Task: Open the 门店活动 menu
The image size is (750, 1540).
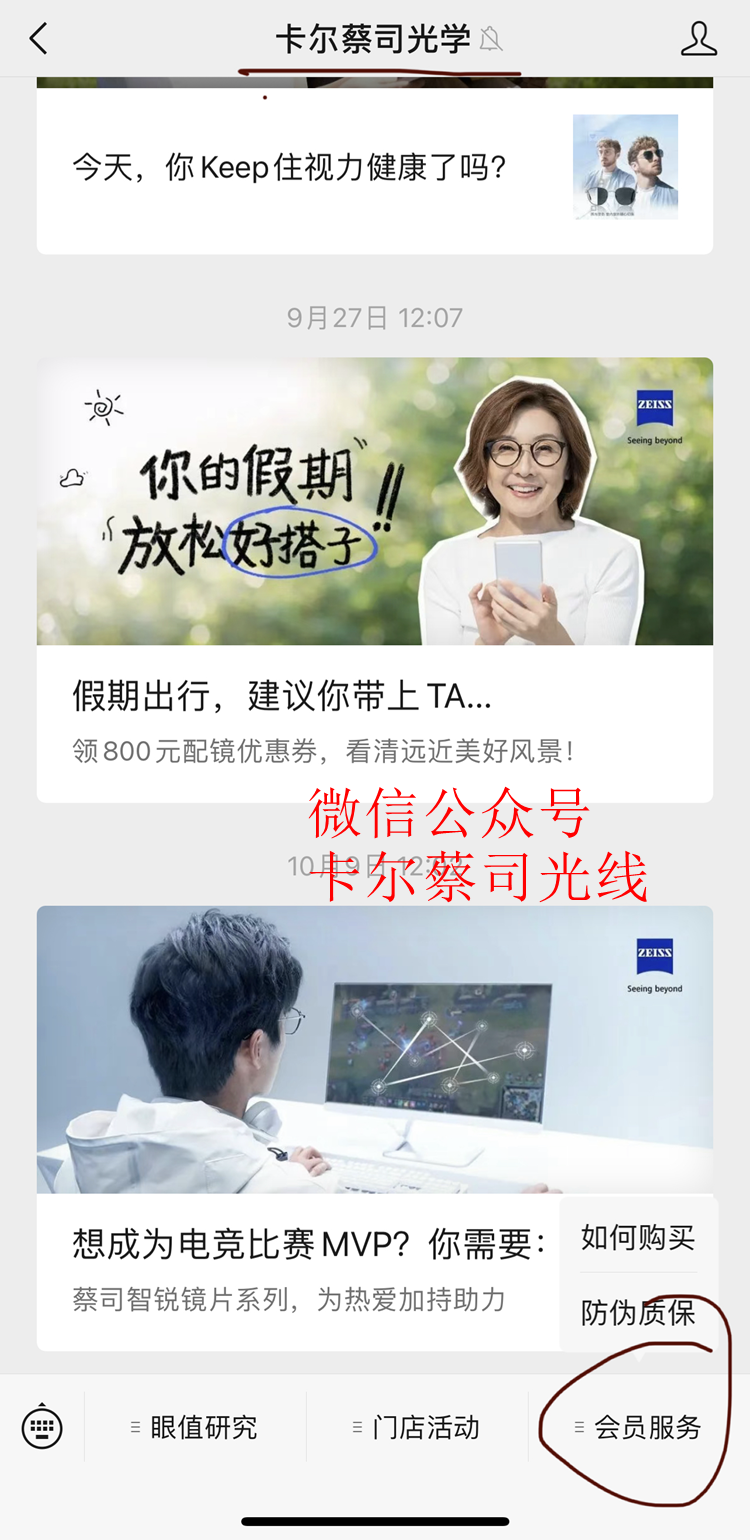Action: 417,1427
